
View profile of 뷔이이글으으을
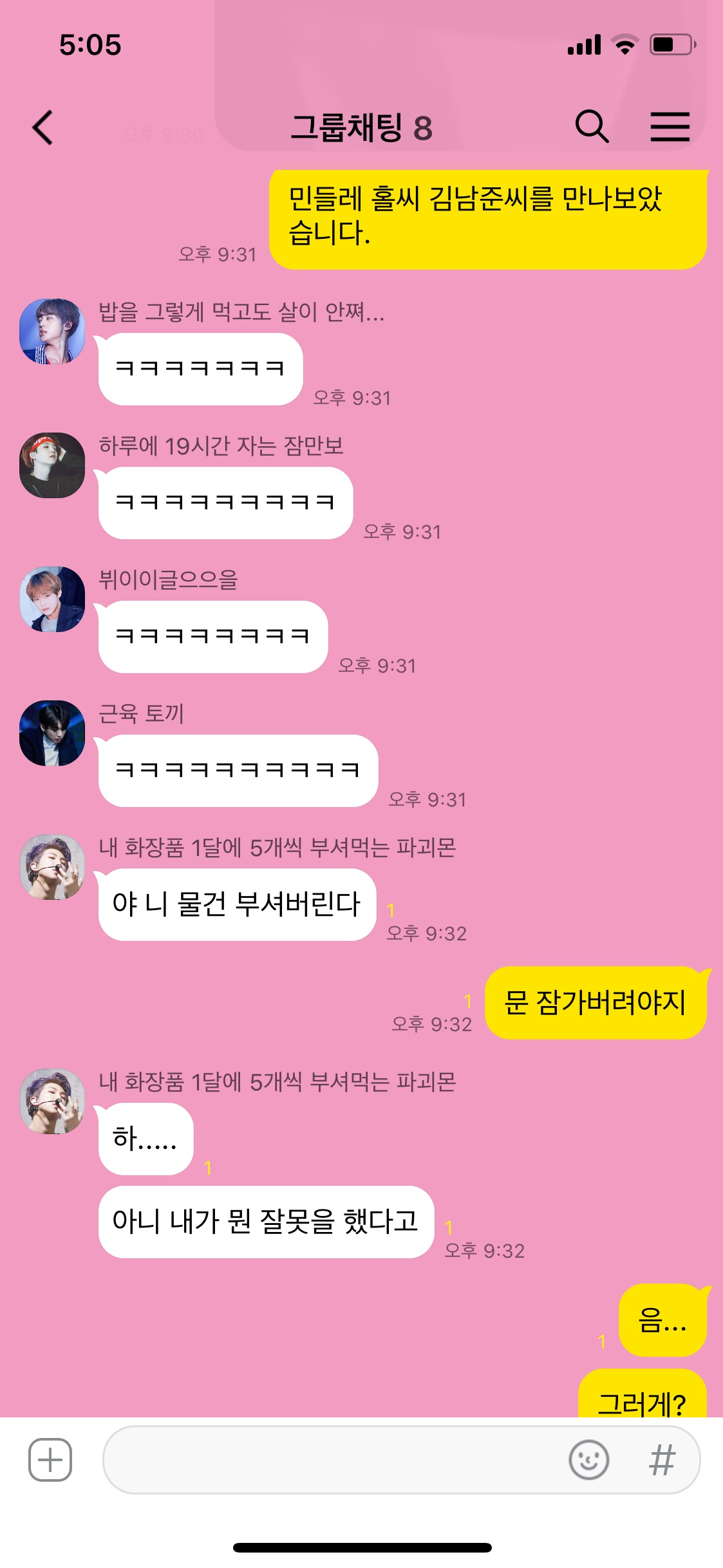tap(52, 599)
